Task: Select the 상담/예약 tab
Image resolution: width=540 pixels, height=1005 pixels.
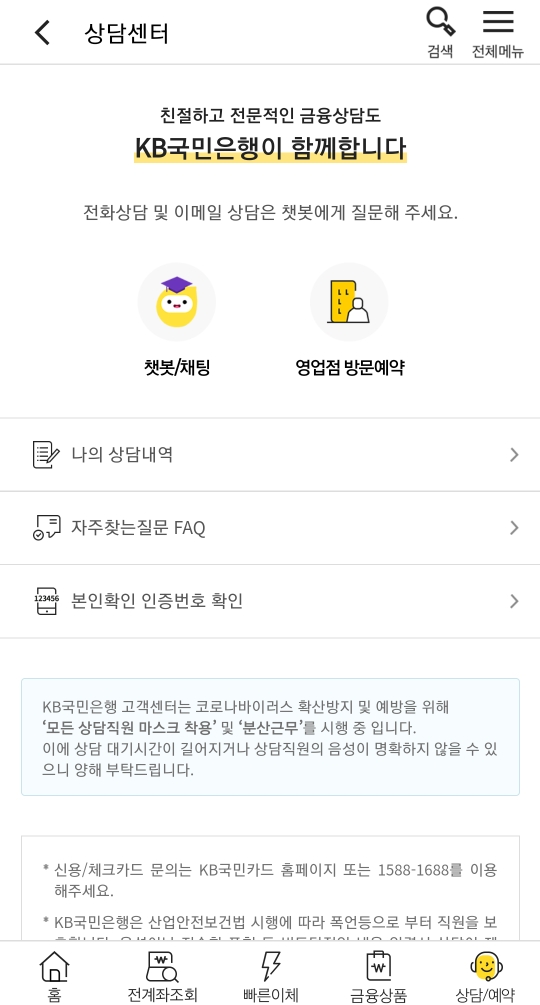Action: click(486, 974)
